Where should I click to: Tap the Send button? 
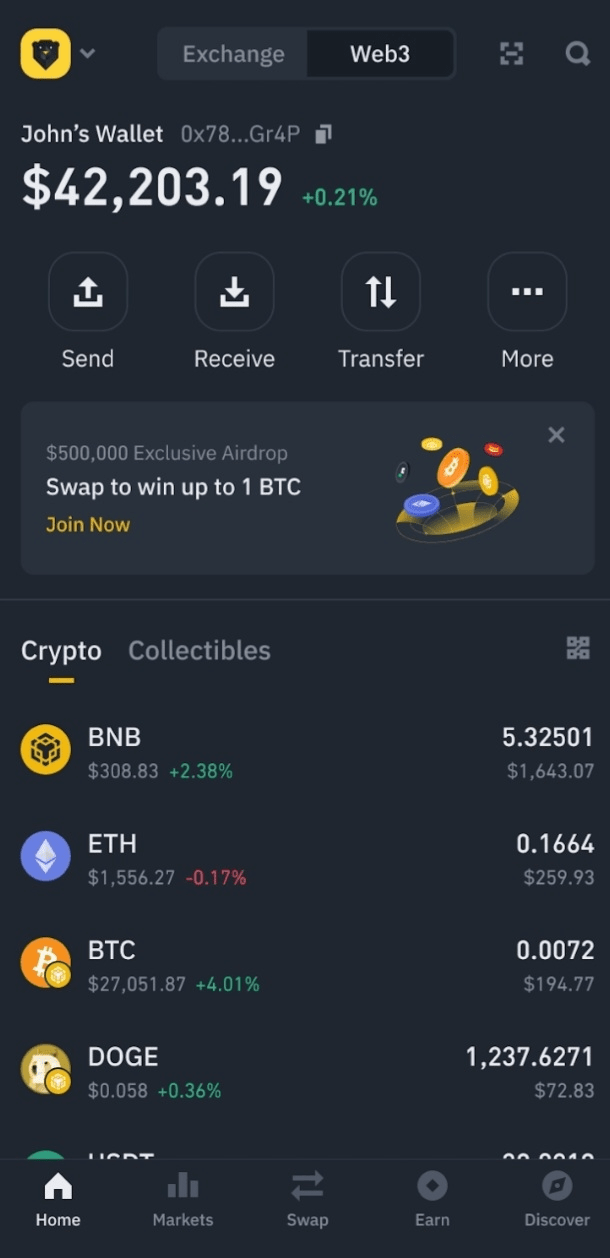(x=88, y=293)
